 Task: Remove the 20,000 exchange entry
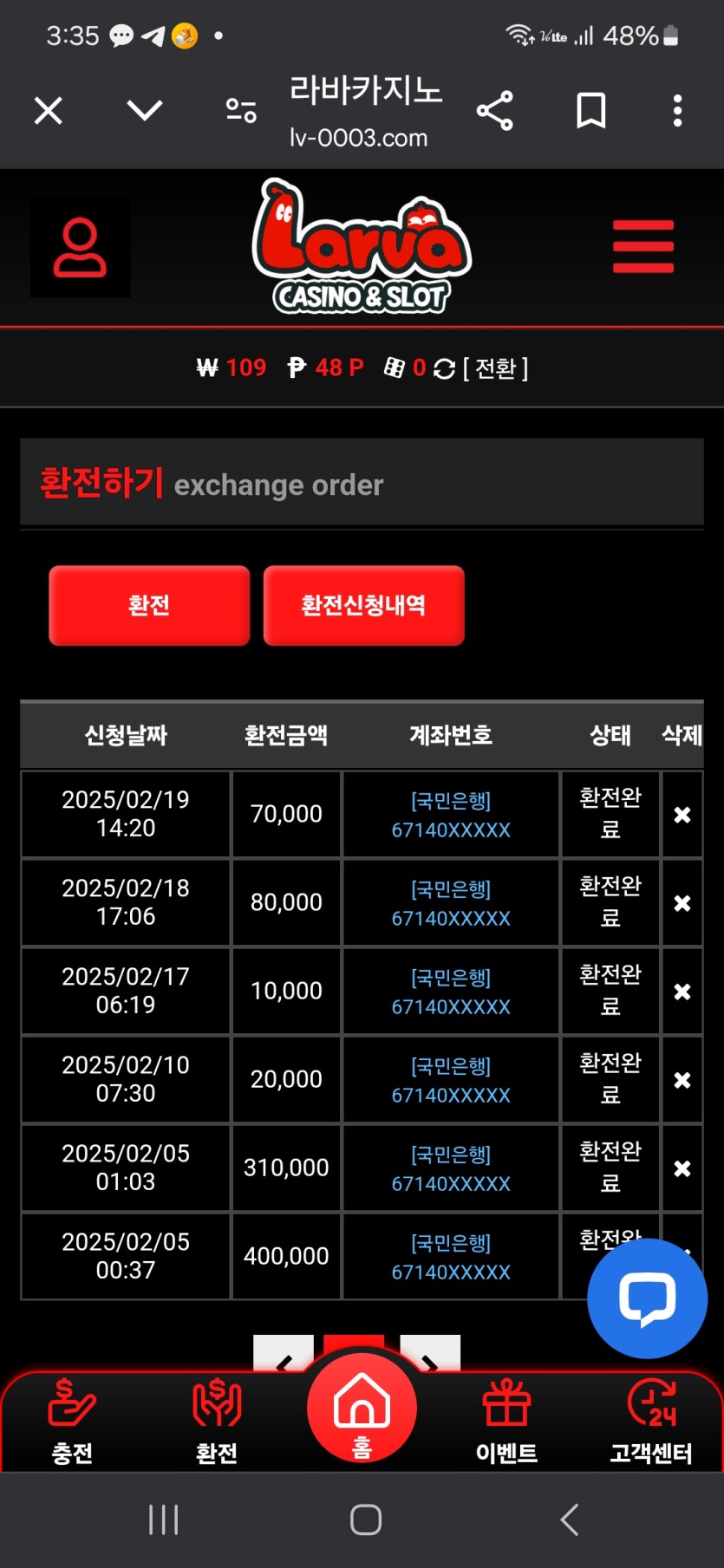pos(682,1080)
